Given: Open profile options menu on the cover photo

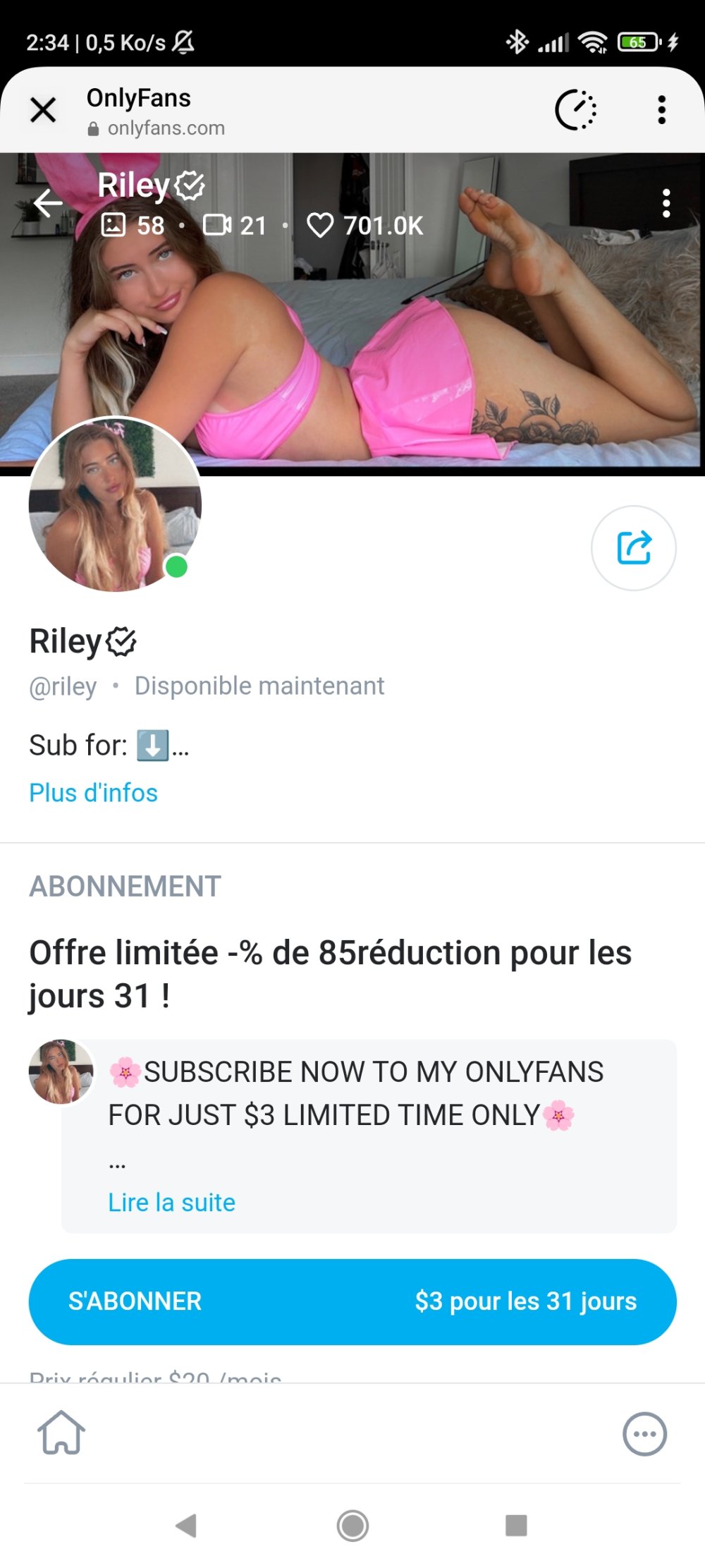Looking at the screenshot, I should 666,203.
